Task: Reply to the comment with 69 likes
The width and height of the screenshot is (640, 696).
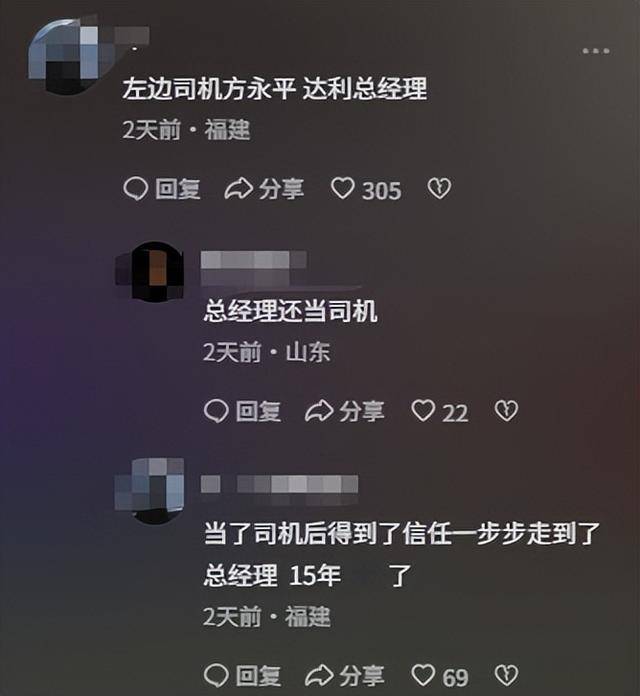Action: [x=243, y=675]
